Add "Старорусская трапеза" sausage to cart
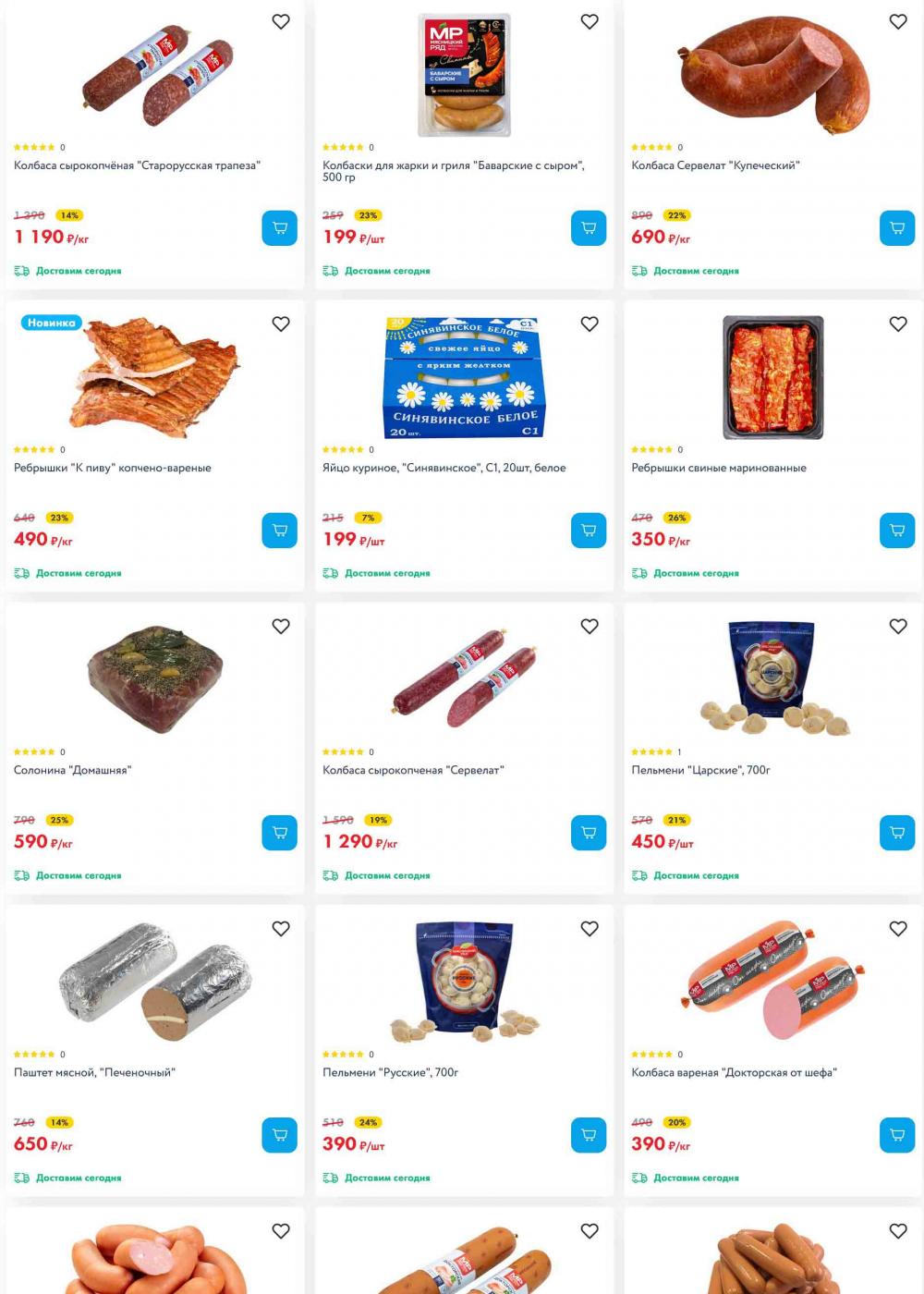 [x=279, y=228]
